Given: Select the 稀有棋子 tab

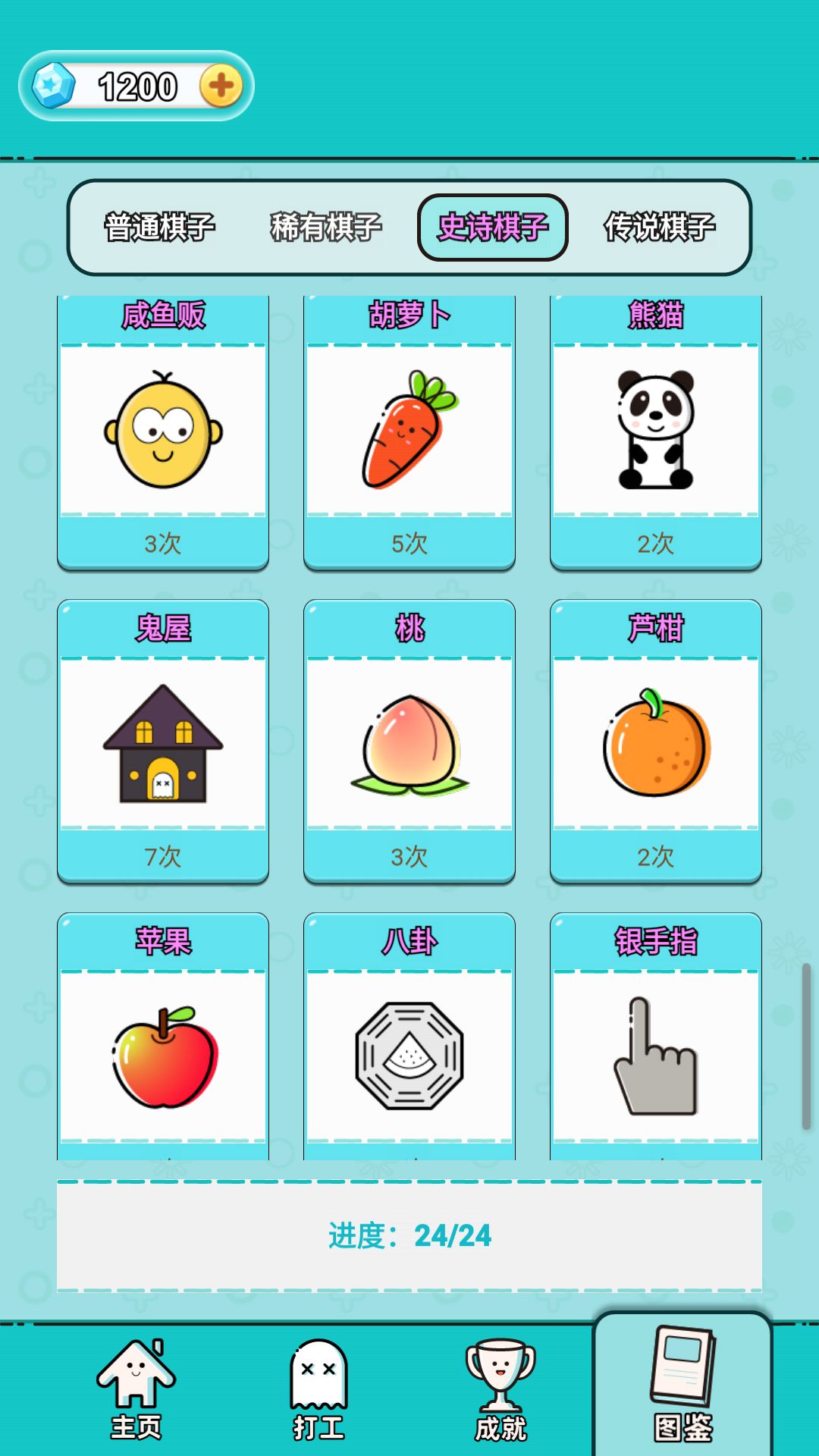Looking at the screenshot, I should 326,226.
